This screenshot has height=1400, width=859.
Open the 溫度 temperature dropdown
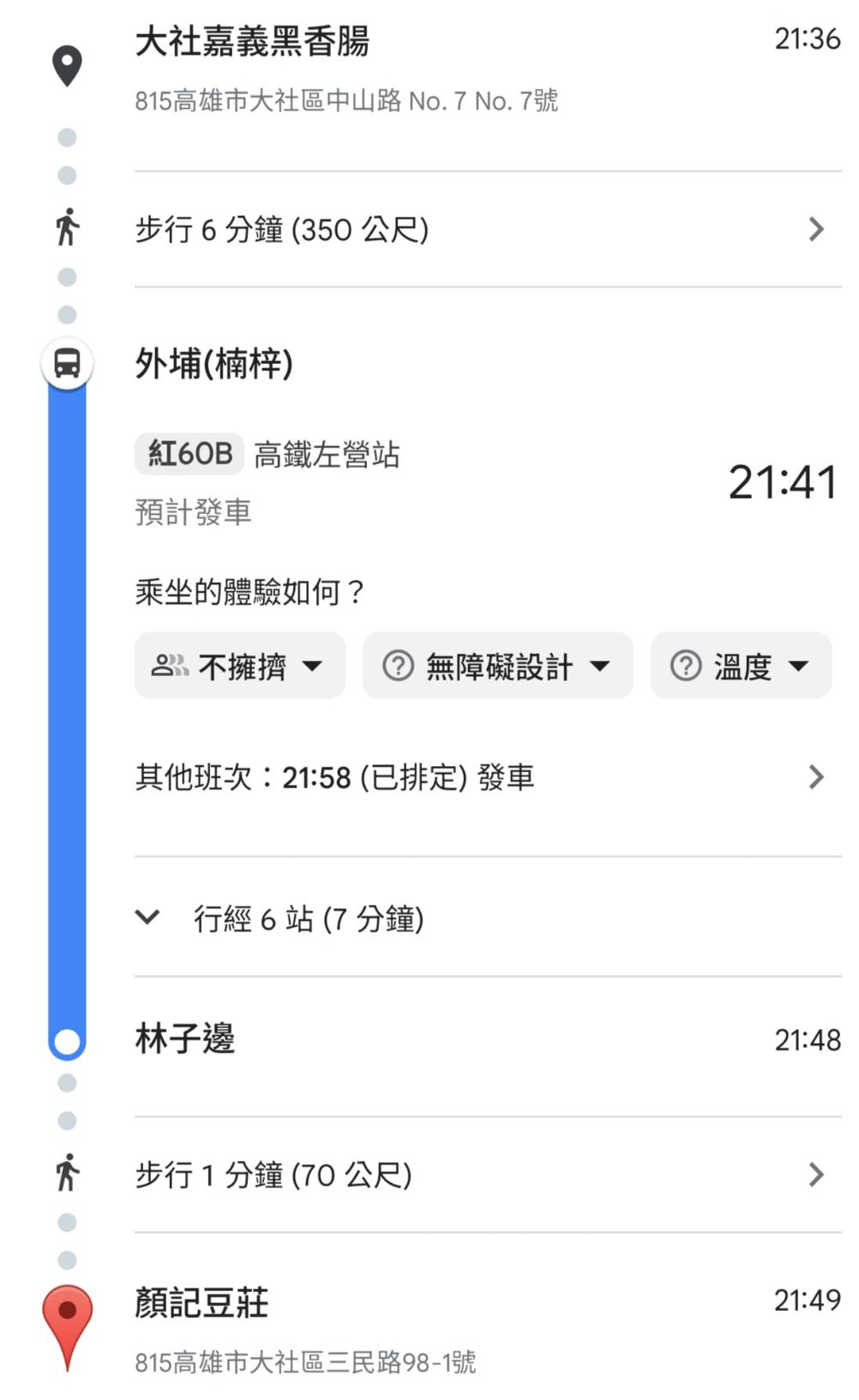[x=741, y=666]
